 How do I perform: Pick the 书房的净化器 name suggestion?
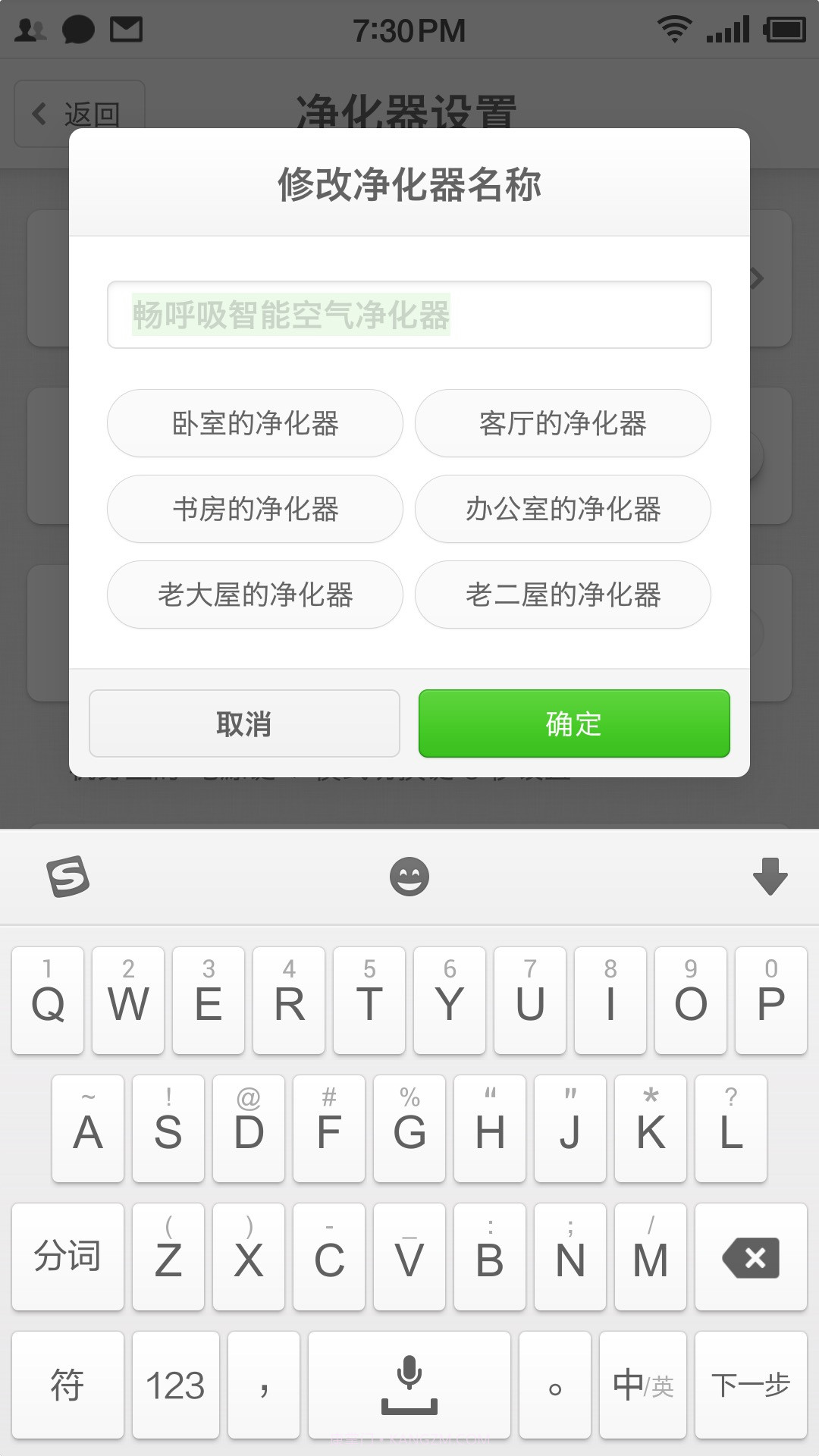click(x=255, y=509)
